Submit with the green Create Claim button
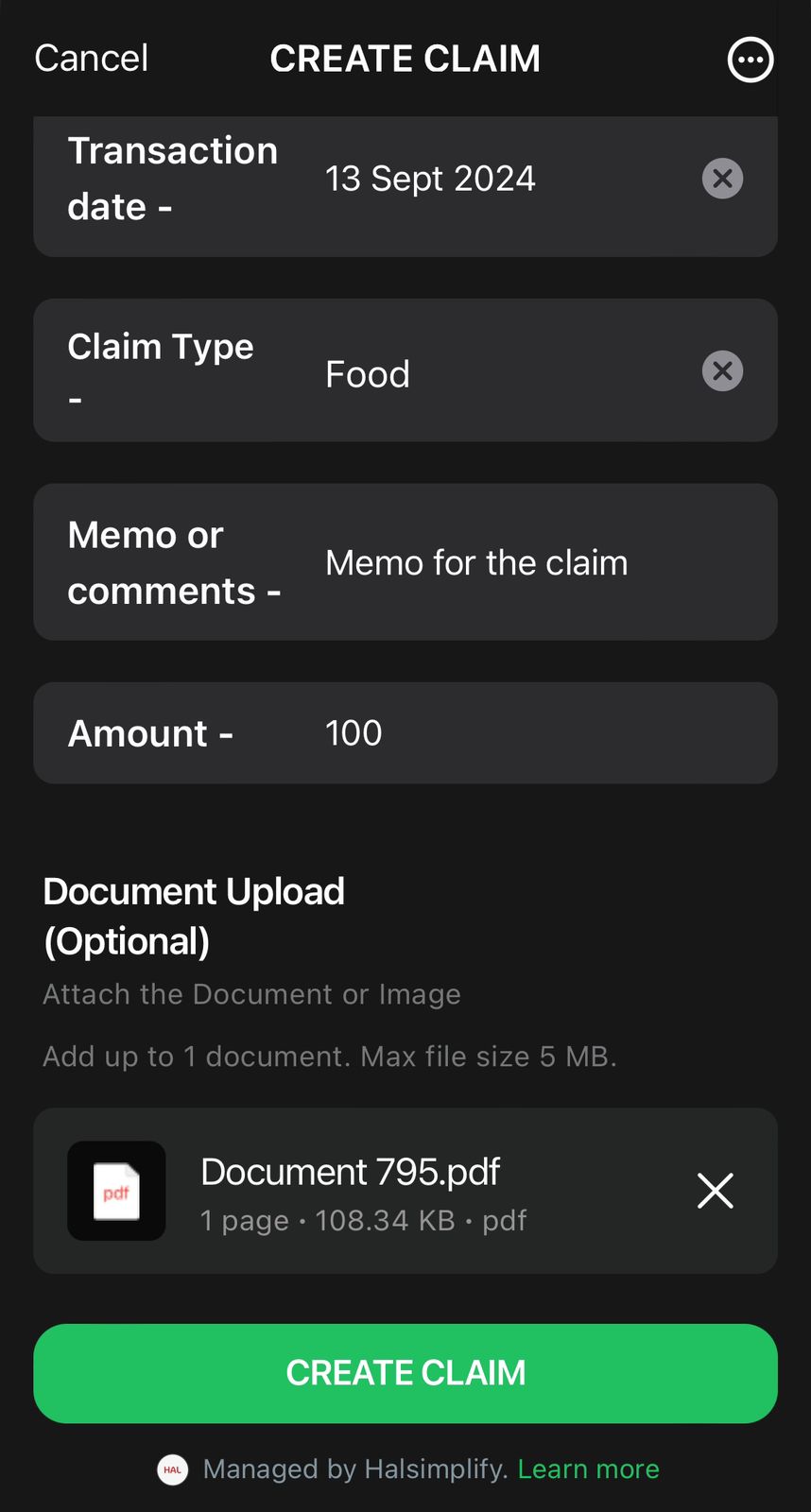Viewport: 811px width, 1512px height. (x=405, y=1373)
